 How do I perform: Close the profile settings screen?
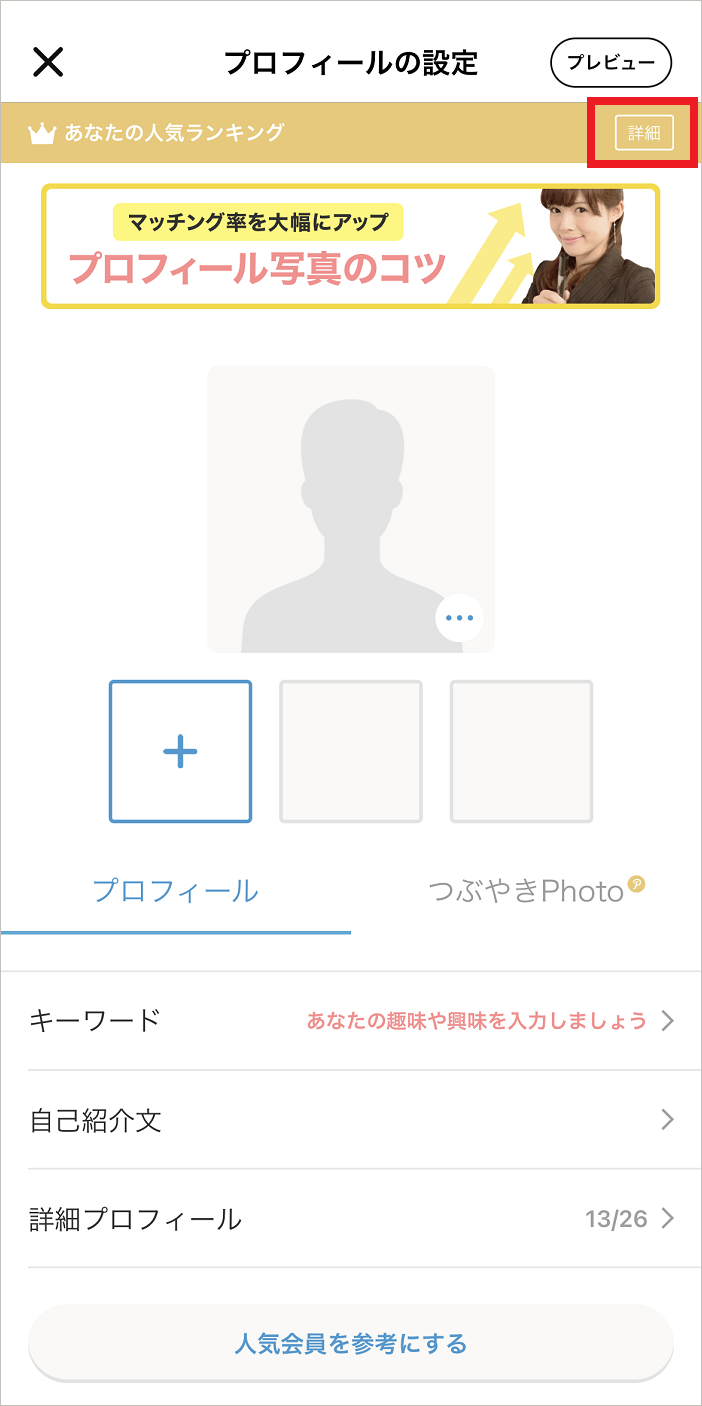coord(48,62)
